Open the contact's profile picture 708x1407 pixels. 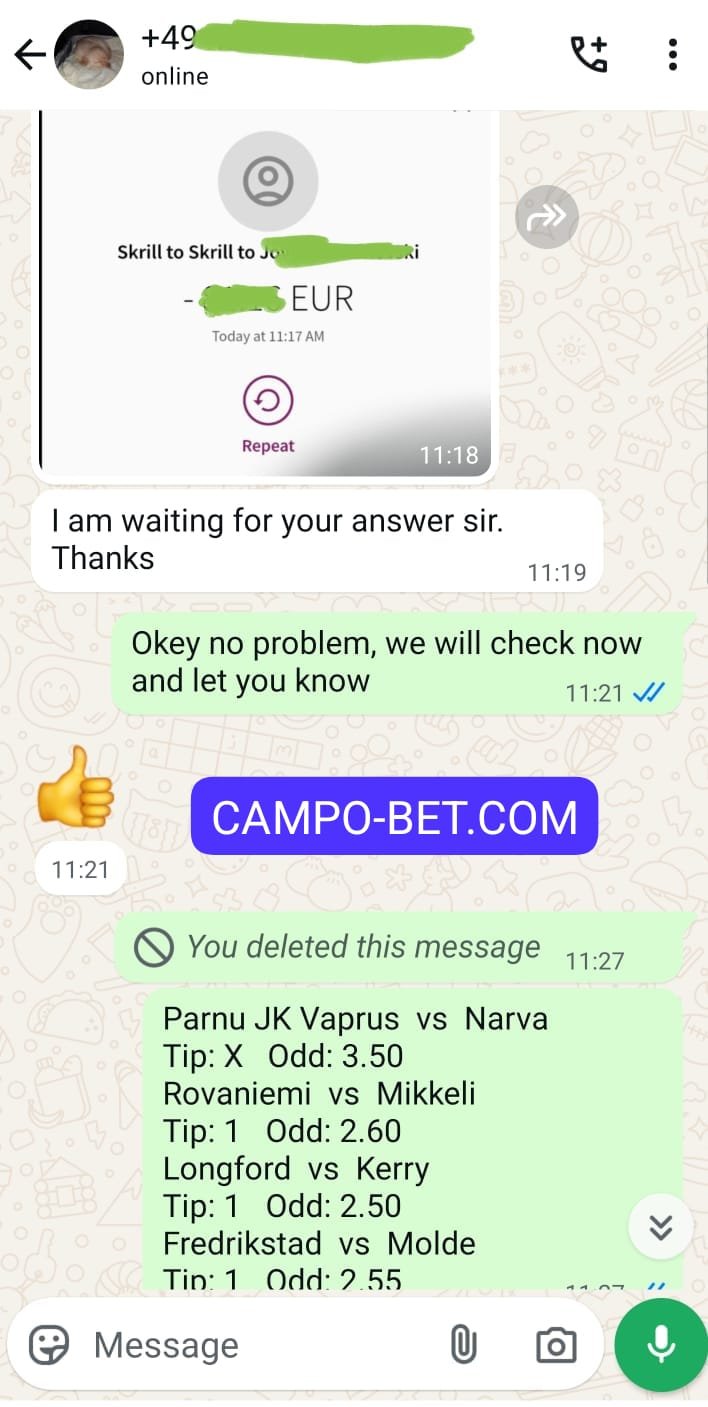point(88,55)
